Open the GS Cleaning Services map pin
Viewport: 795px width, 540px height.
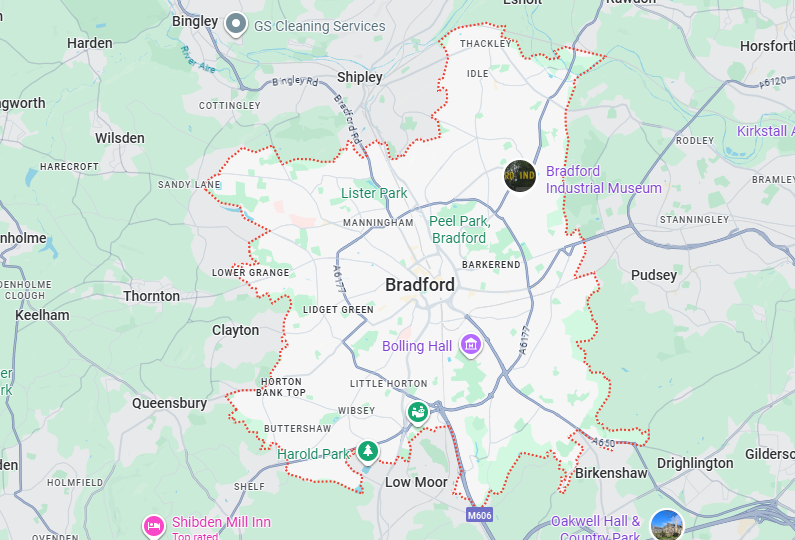click(236, 23)
